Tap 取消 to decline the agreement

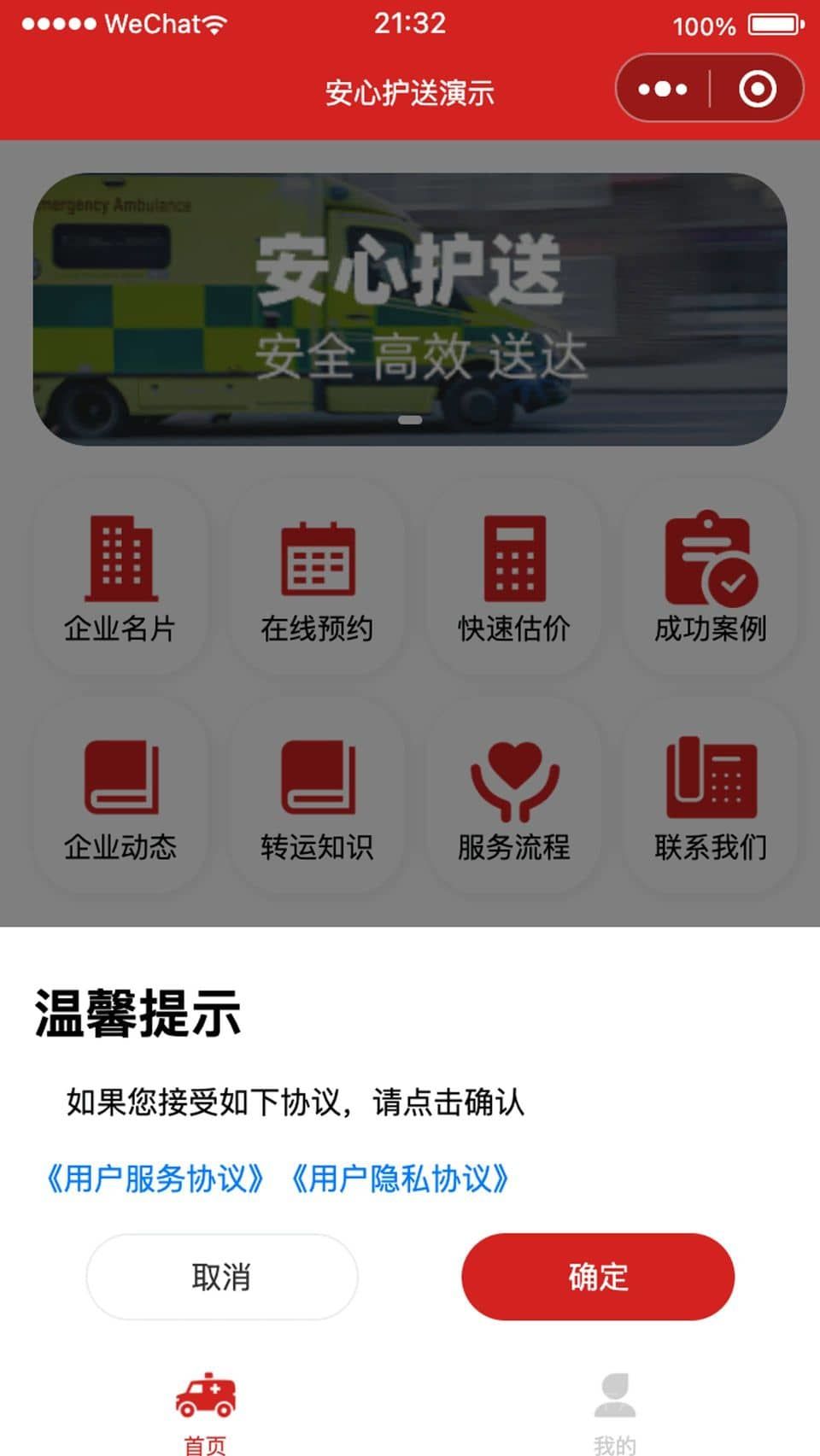221,1276
